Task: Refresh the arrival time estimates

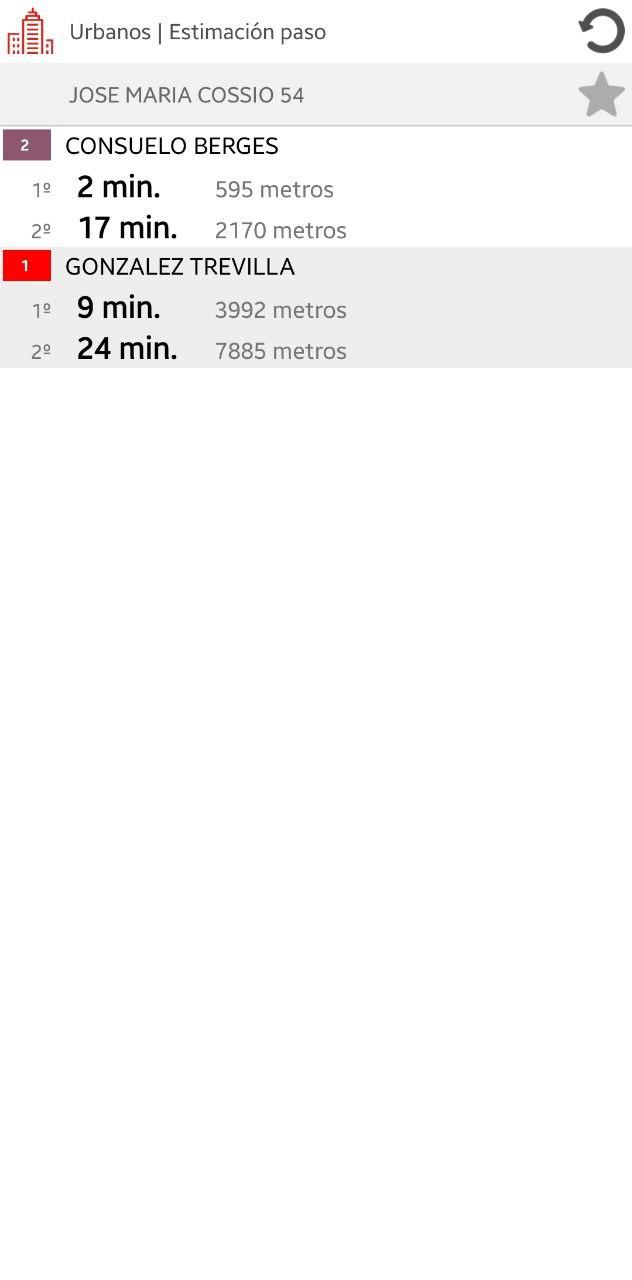Action: pyautogui.click(x=601, y=31)
